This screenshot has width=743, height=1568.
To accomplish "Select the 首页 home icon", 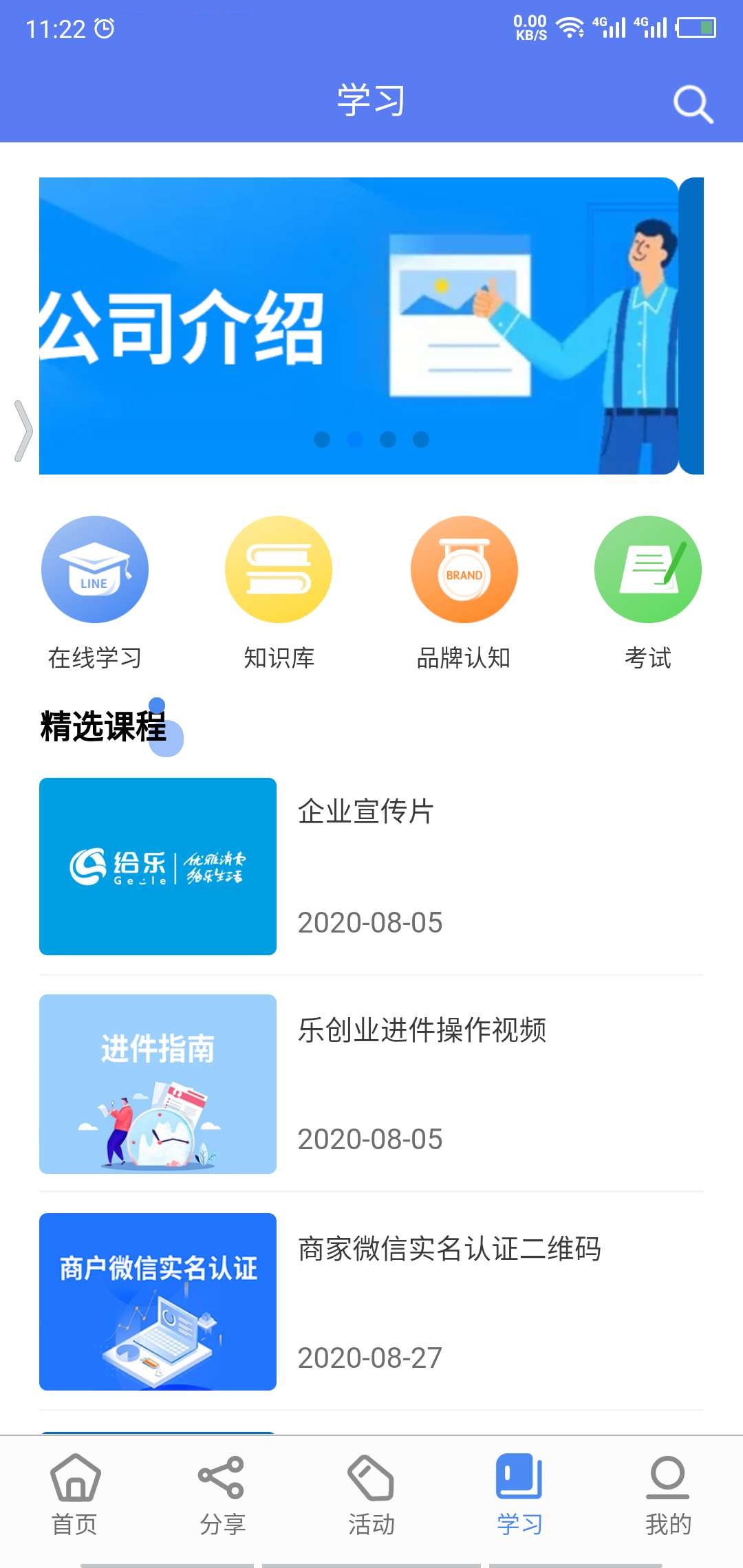I will click(74, 1484).
